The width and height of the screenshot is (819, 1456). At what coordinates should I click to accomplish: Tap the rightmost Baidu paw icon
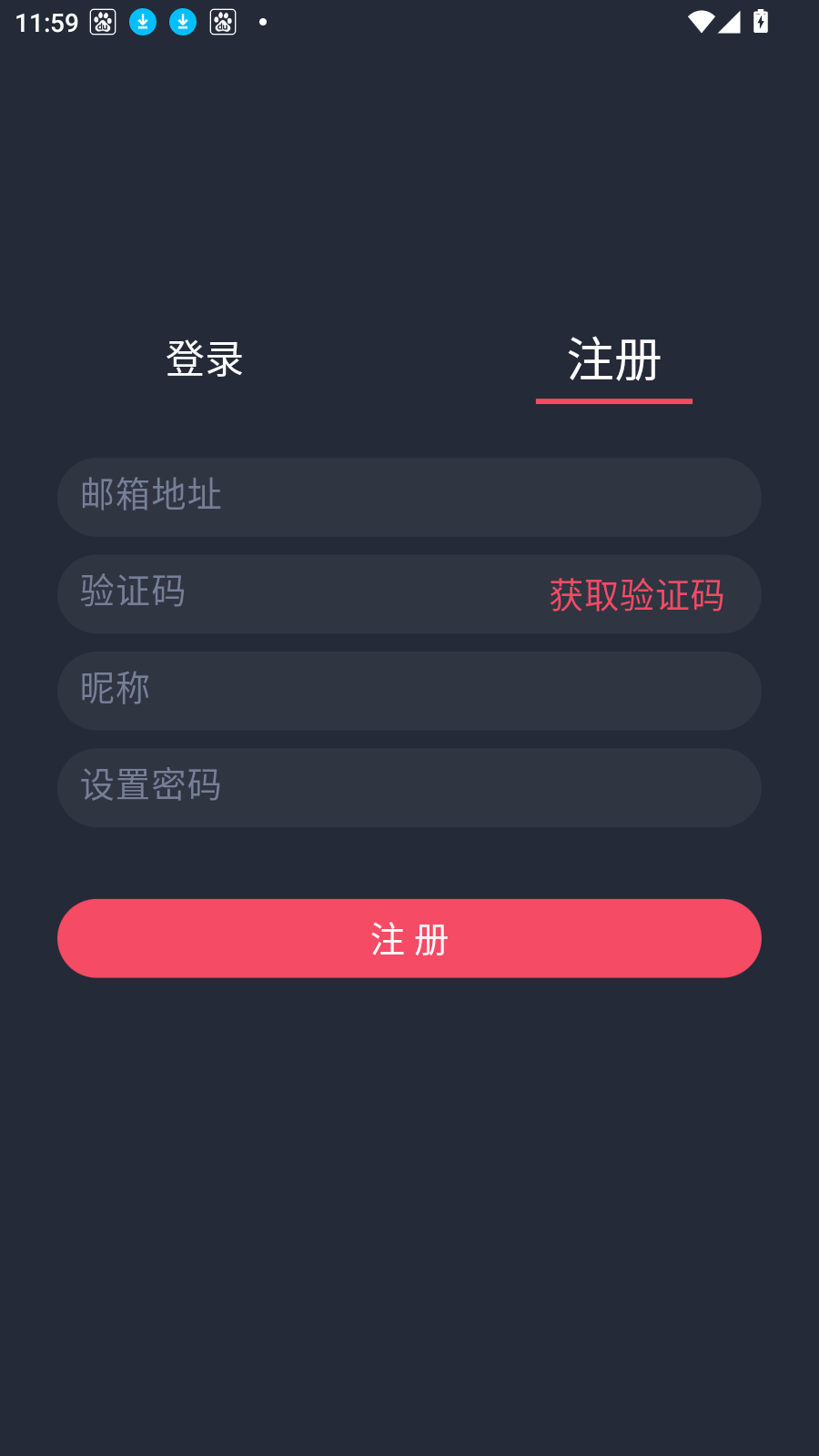222,21
